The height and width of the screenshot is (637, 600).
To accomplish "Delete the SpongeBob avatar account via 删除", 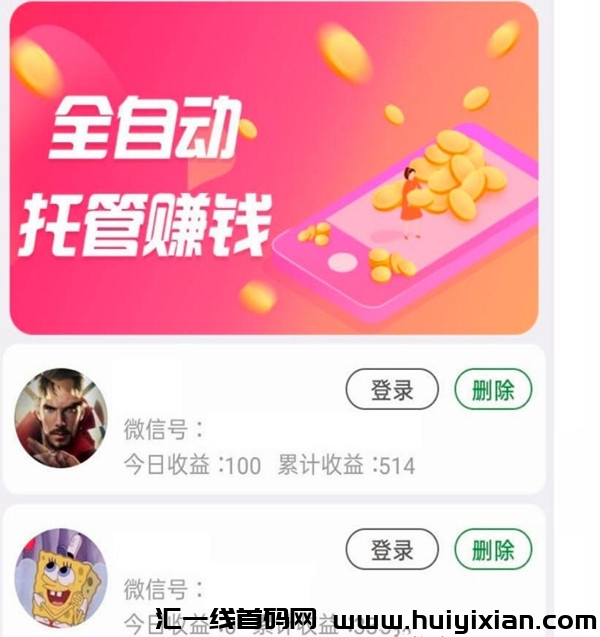I will tap(493, 549).
